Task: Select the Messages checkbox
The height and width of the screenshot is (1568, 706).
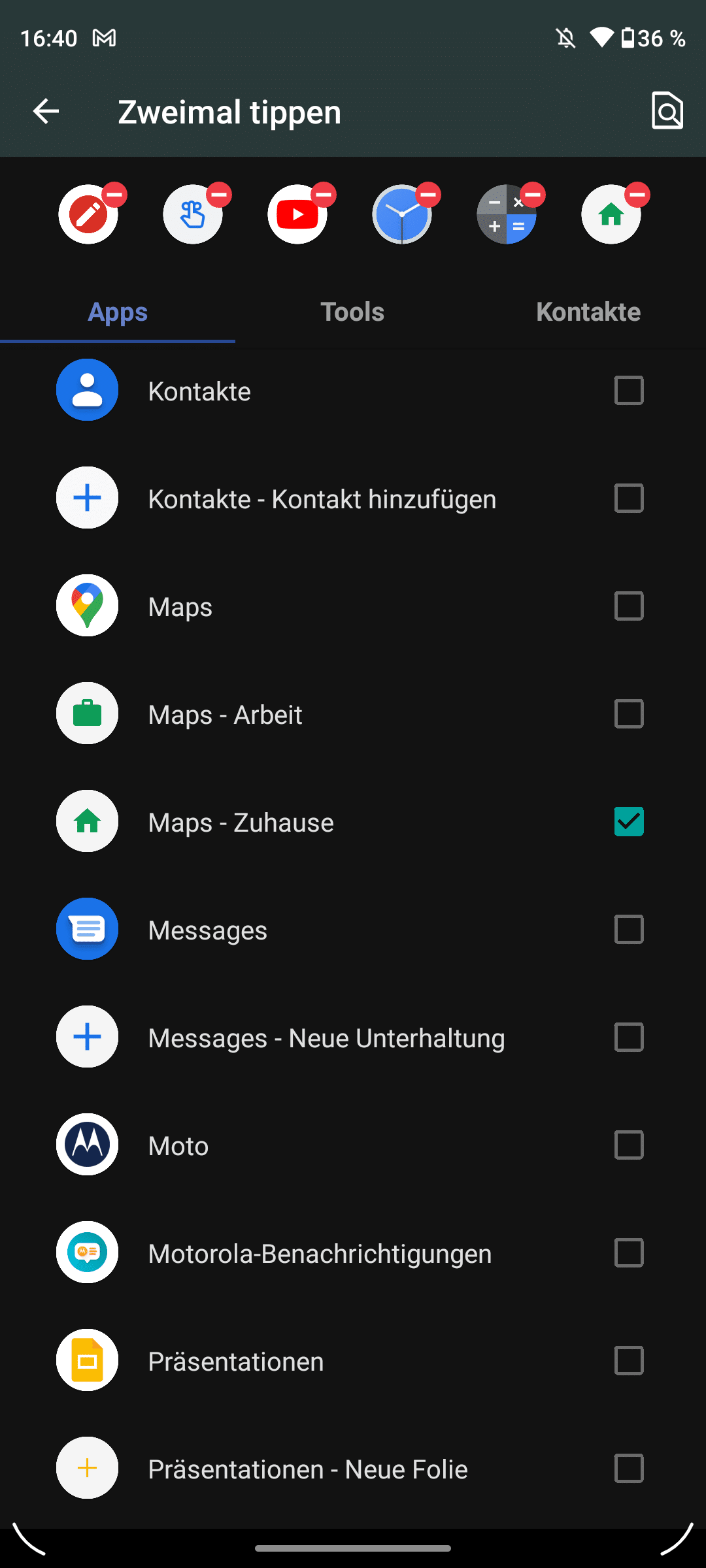Action: 629,930
